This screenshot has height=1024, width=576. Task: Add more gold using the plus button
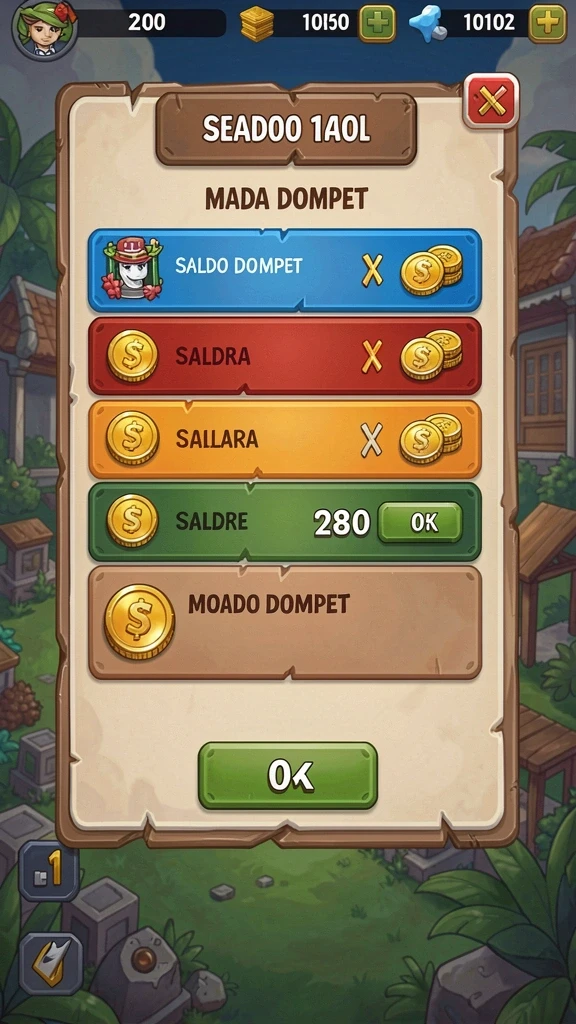[x=377, y=24]
